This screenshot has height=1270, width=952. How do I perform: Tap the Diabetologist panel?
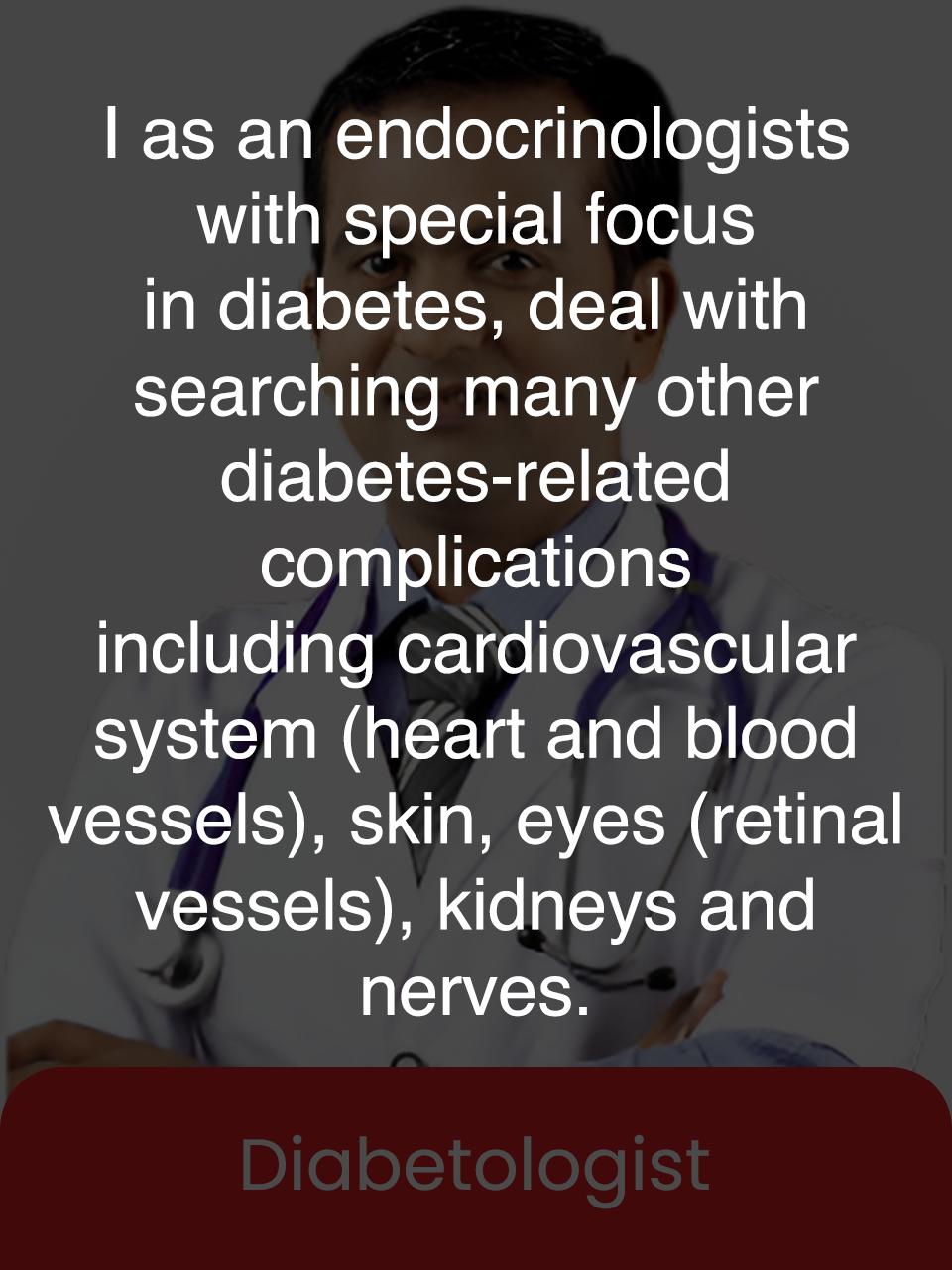476,1166
